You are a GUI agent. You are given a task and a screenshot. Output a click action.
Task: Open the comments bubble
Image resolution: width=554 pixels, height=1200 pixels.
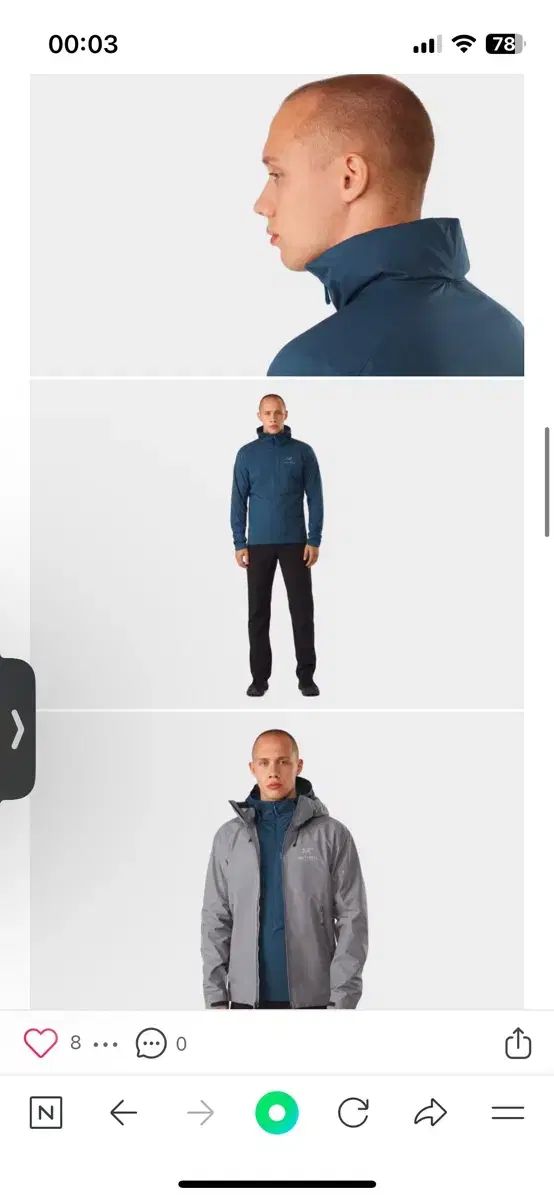[x=151, y=1044]
